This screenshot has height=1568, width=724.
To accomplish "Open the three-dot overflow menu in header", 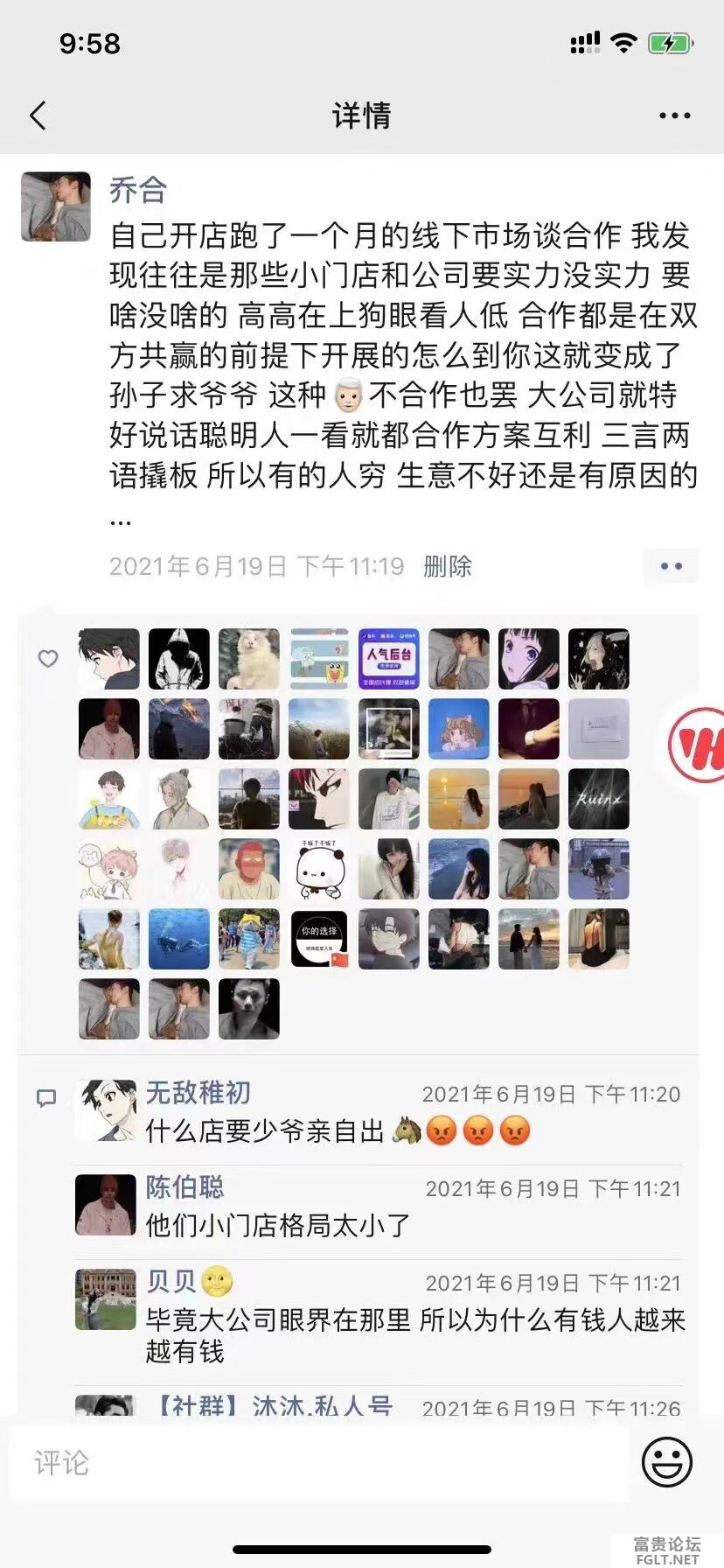I will (x=674, y=115).
